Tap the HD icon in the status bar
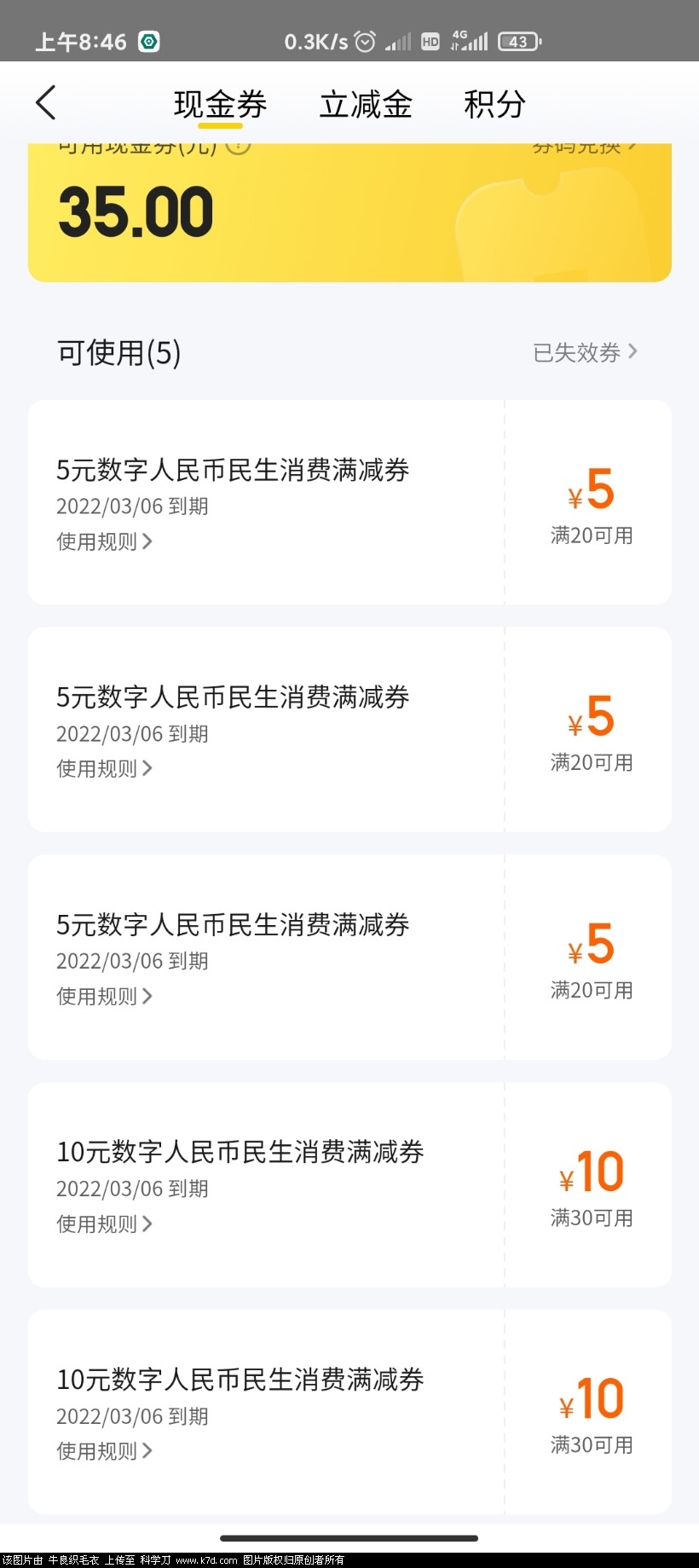The height and width of the screenshot is (1568, 699). pyautogui.click(x=430, y=40)
